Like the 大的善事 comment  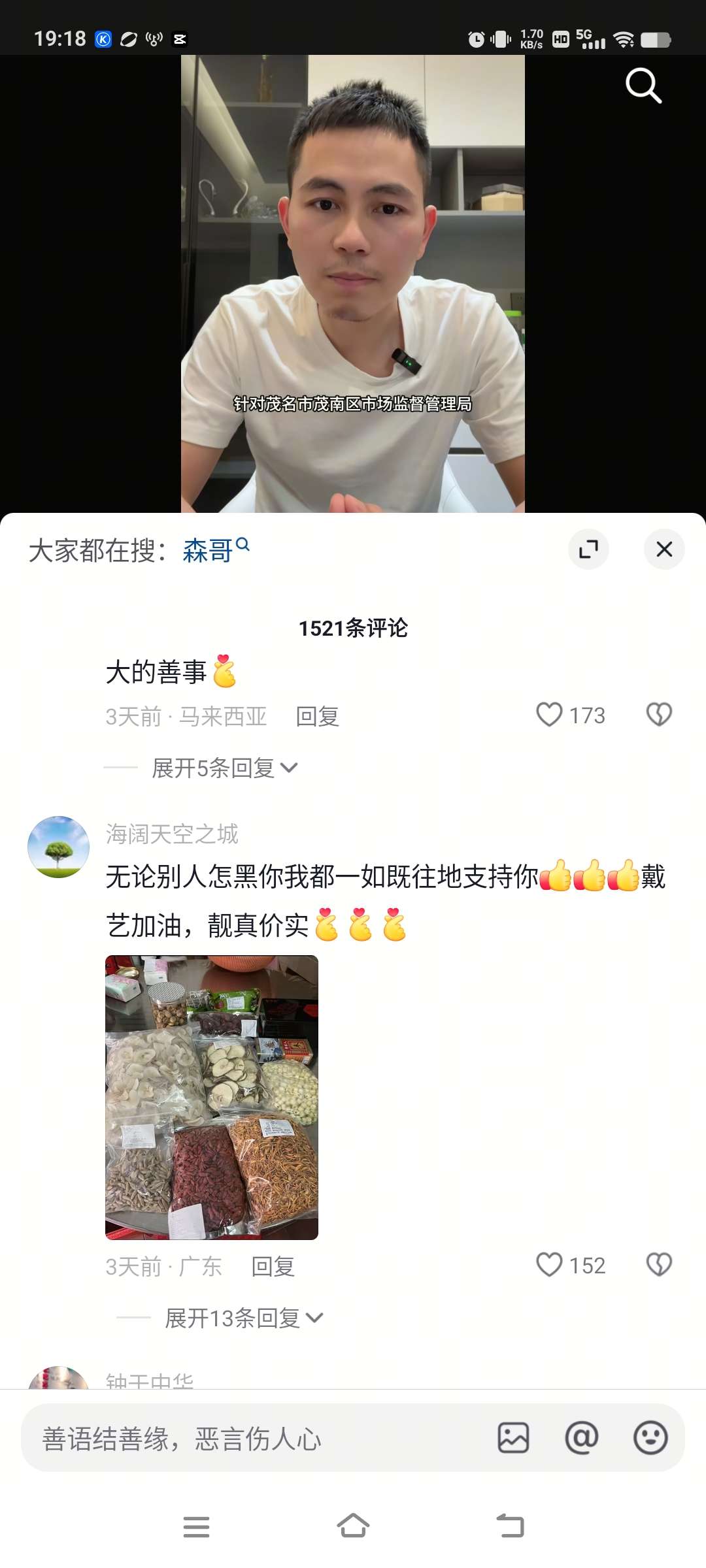click(550, 715)
